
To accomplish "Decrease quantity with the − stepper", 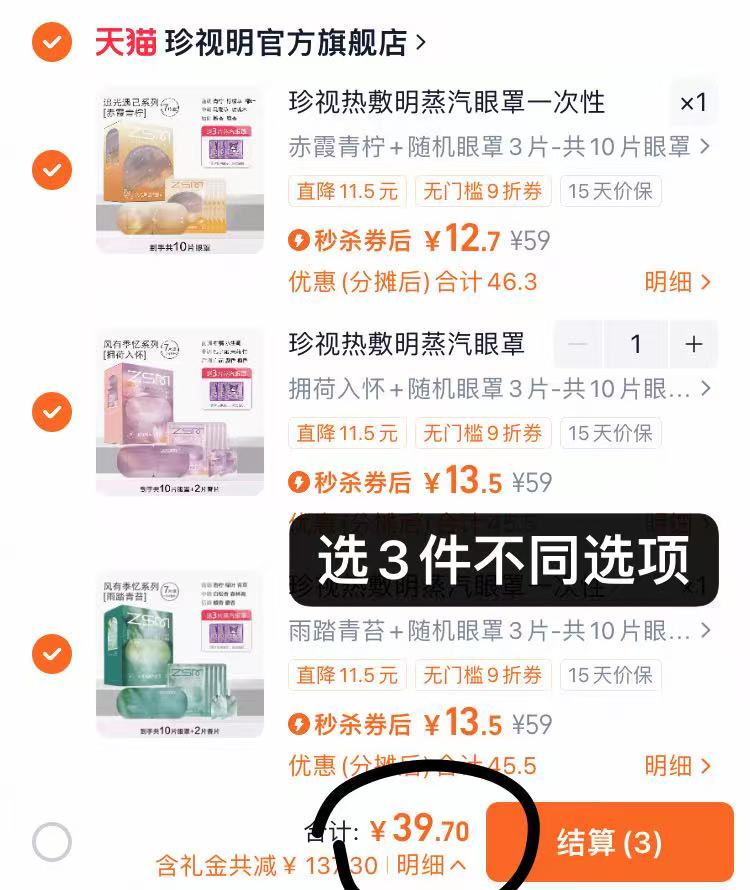I will [x=577, y=344].
